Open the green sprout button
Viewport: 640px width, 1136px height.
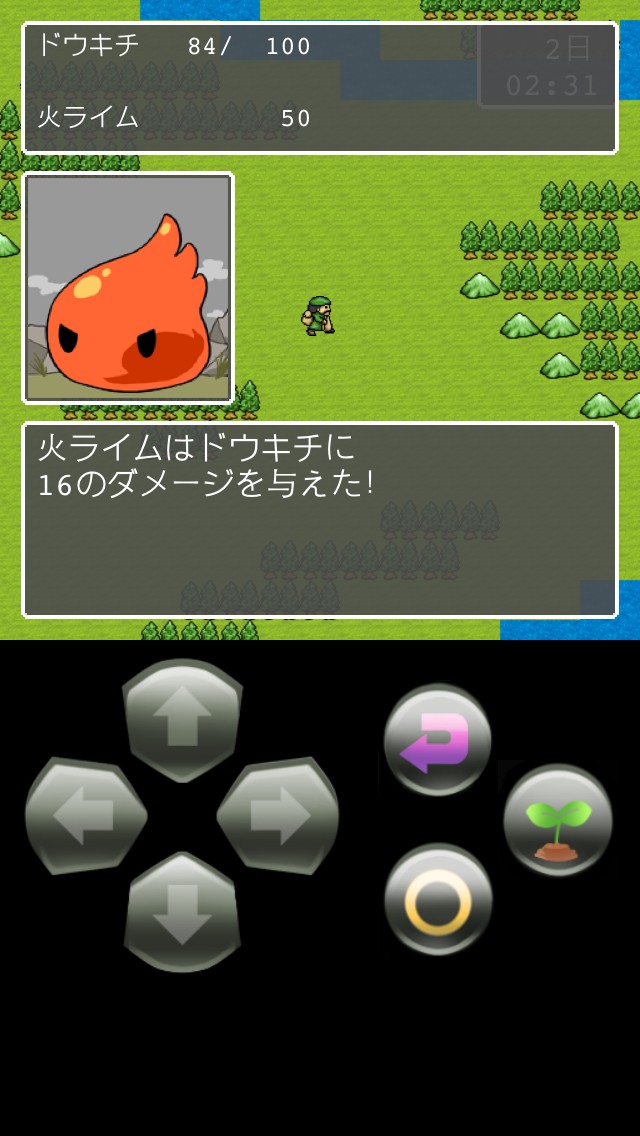[557, 820]
